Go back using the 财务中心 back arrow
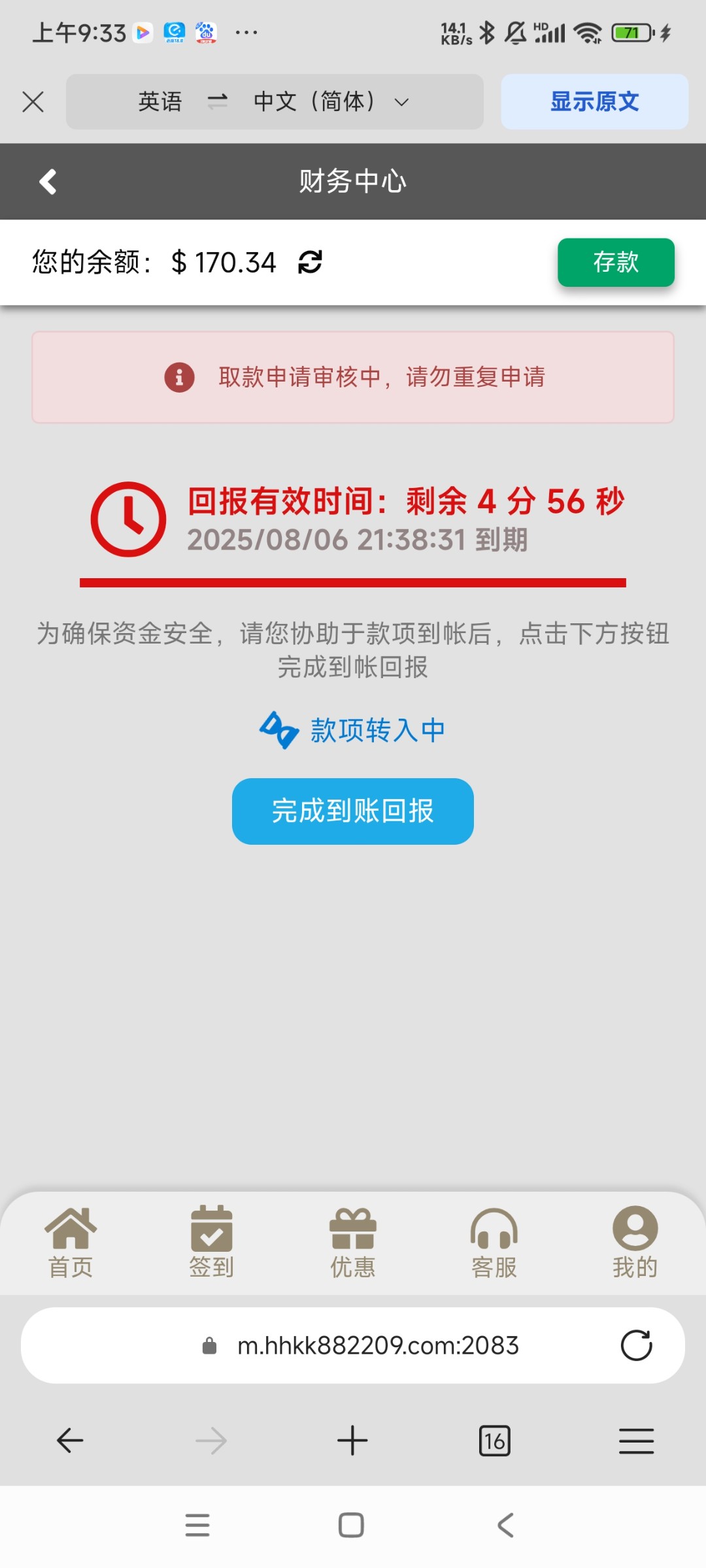 47,181
